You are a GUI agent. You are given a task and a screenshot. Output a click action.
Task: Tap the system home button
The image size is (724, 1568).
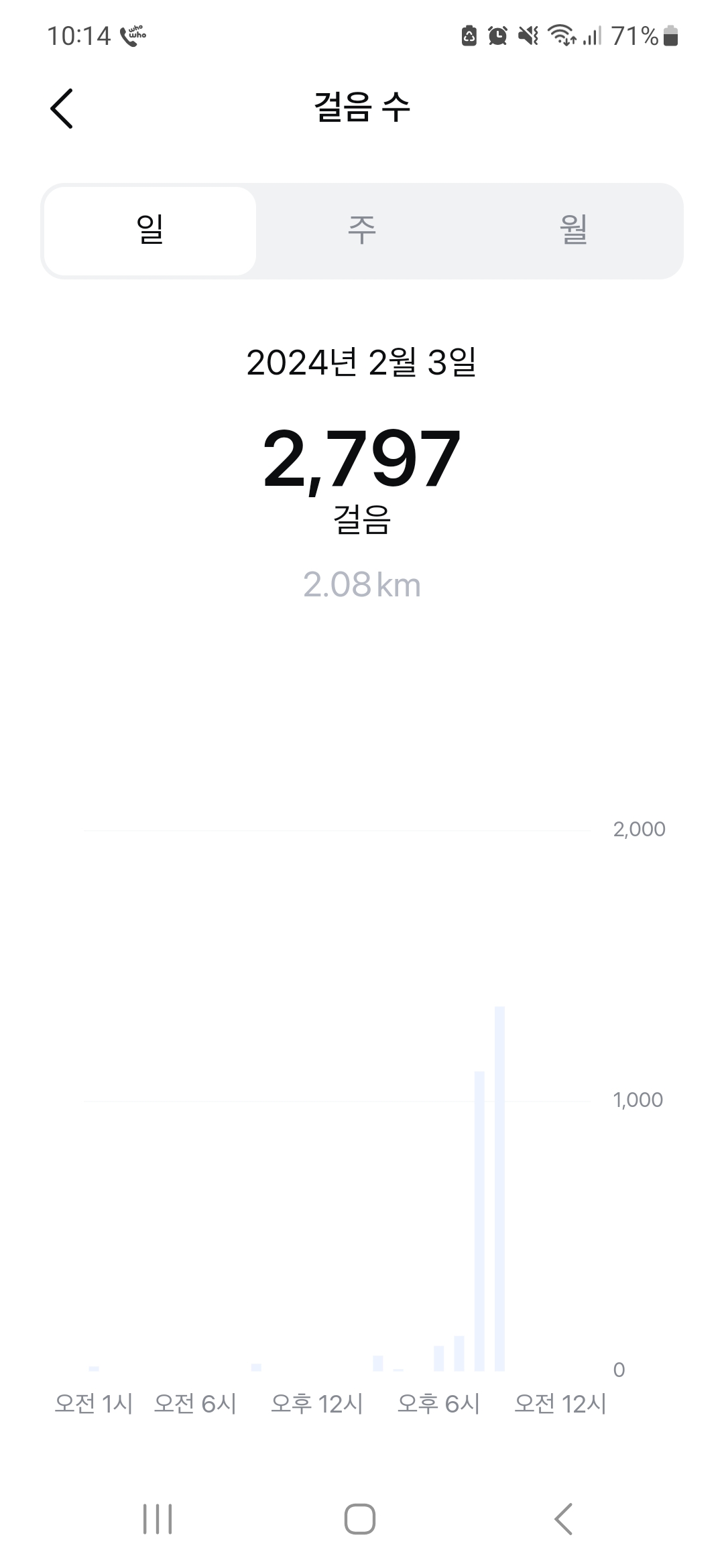click(360, 1518)
